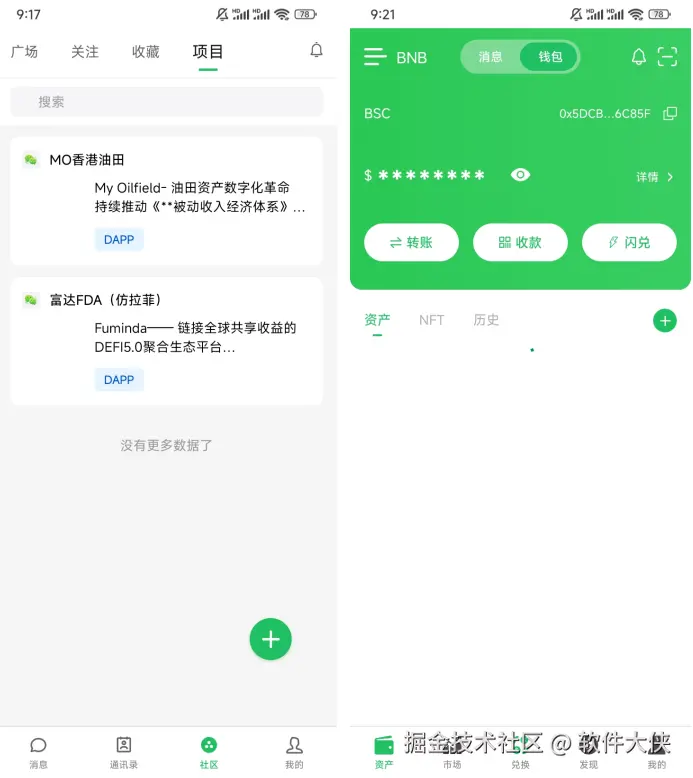
Task: Switch to the 历史 history tab
Action: (486, 320)
